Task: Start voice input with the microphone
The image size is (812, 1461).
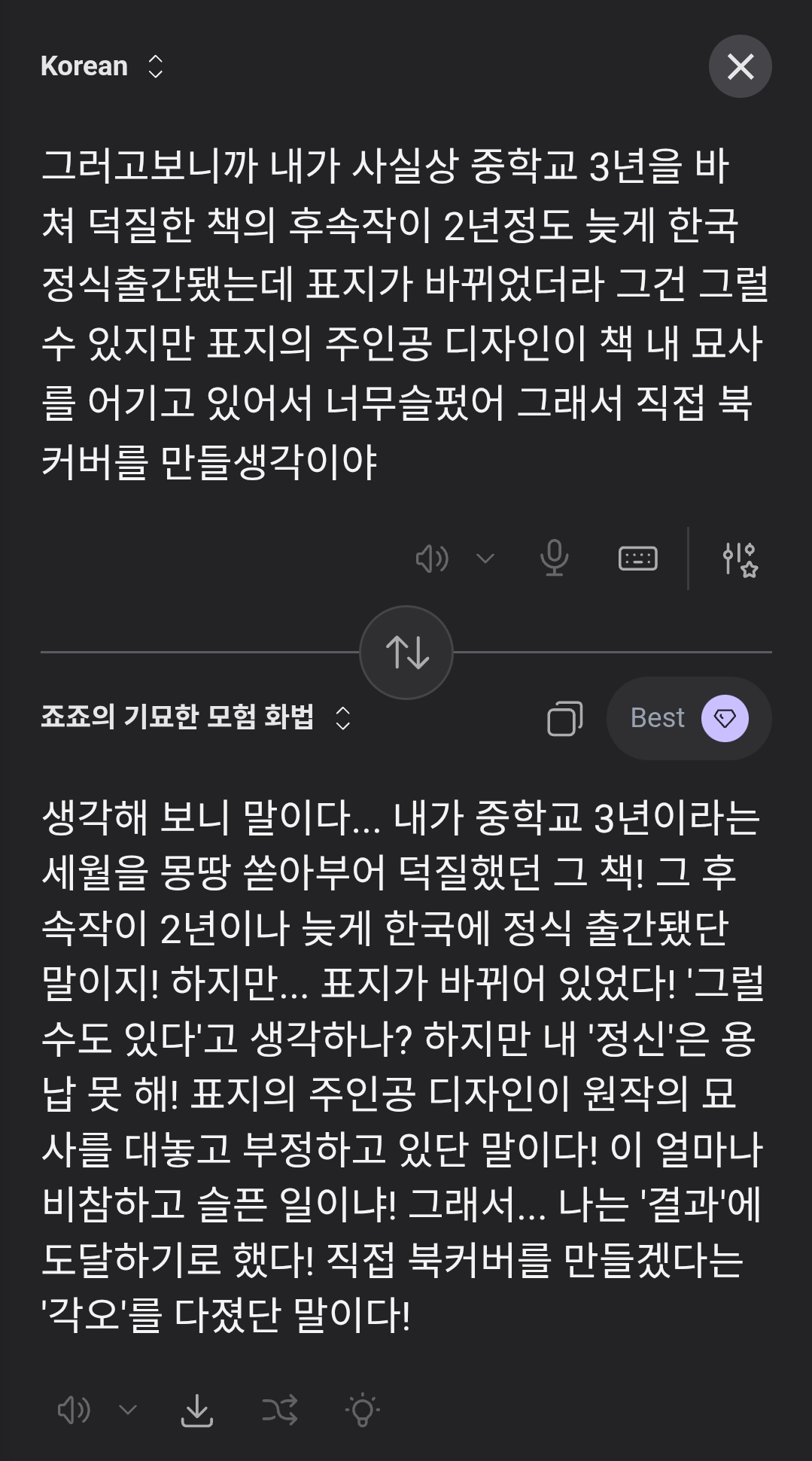Action: click(554, 559)
